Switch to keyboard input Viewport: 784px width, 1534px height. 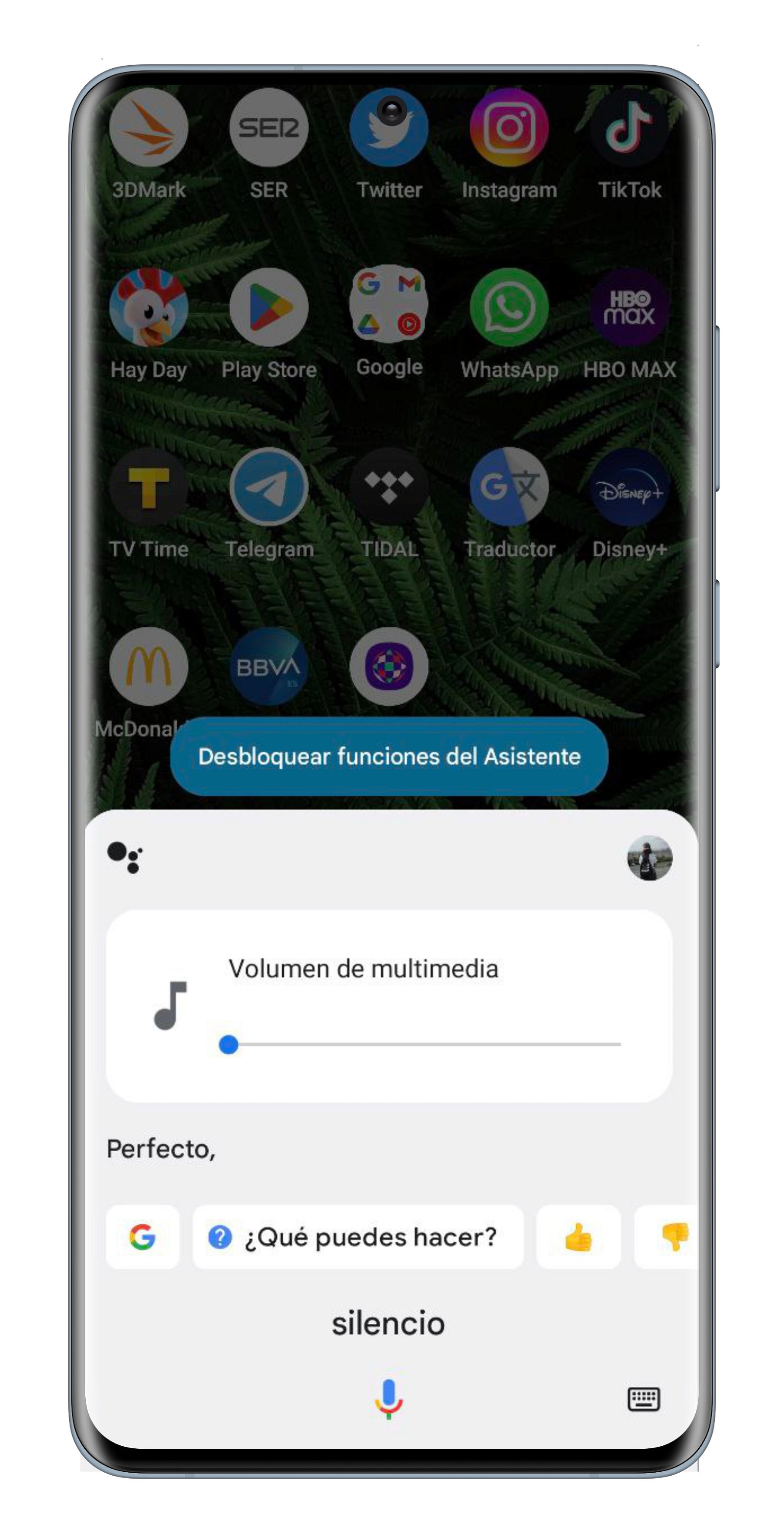[643, 1398]
